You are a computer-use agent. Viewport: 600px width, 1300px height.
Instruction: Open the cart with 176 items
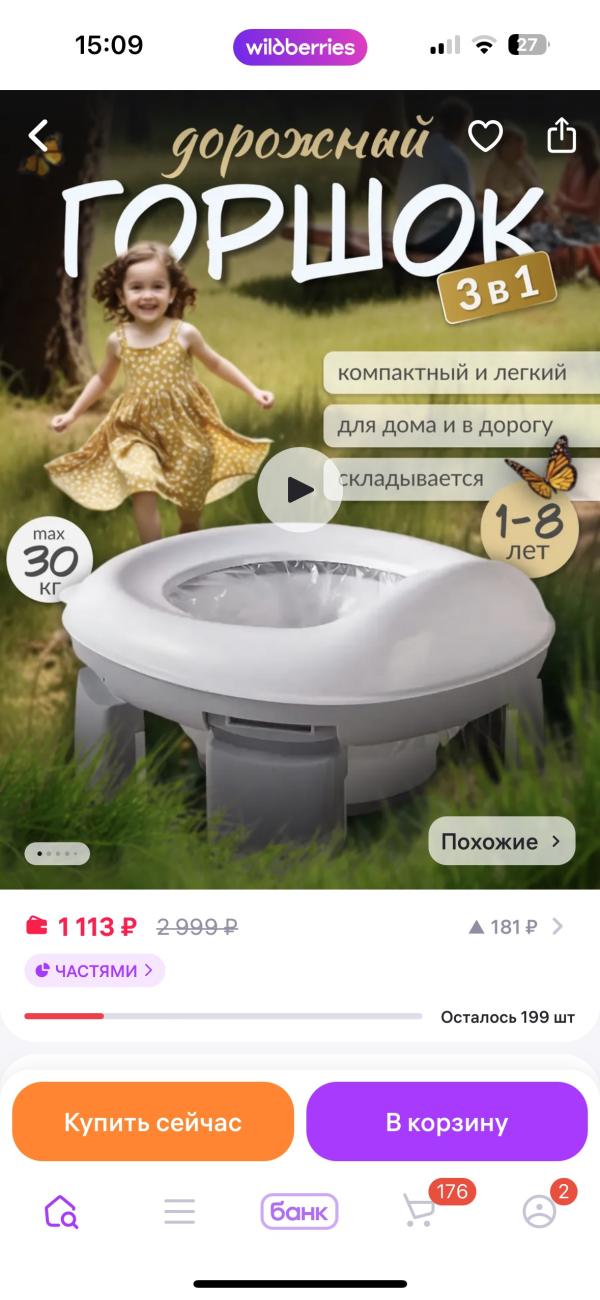(420, 1210)
